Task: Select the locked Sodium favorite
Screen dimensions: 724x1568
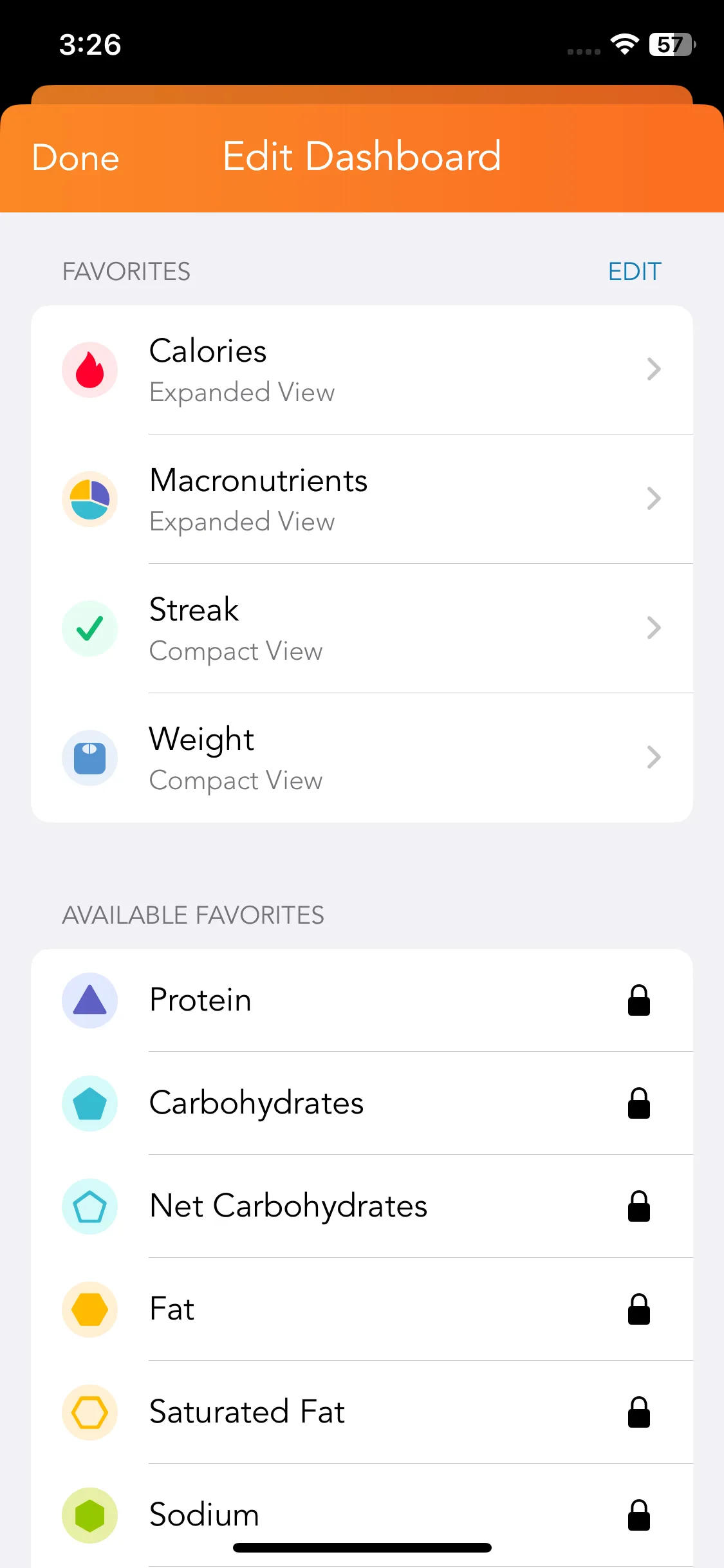Action: (x=362, y=1514)
